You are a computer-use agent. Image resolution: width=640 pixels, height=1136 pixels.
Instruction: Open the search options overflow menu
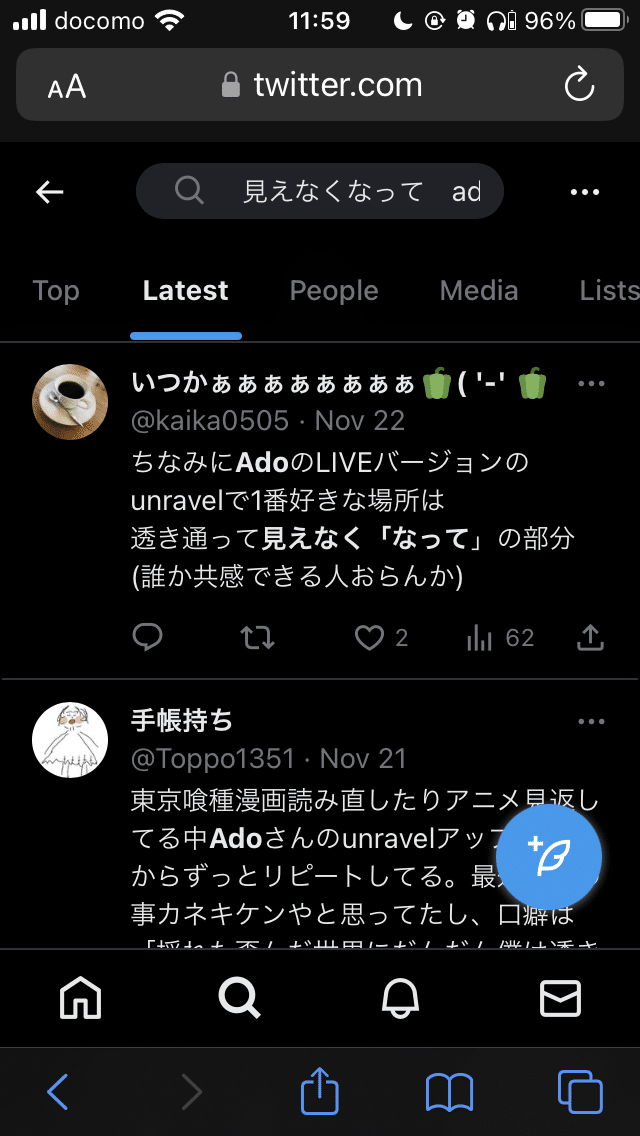tap(584, 192)
